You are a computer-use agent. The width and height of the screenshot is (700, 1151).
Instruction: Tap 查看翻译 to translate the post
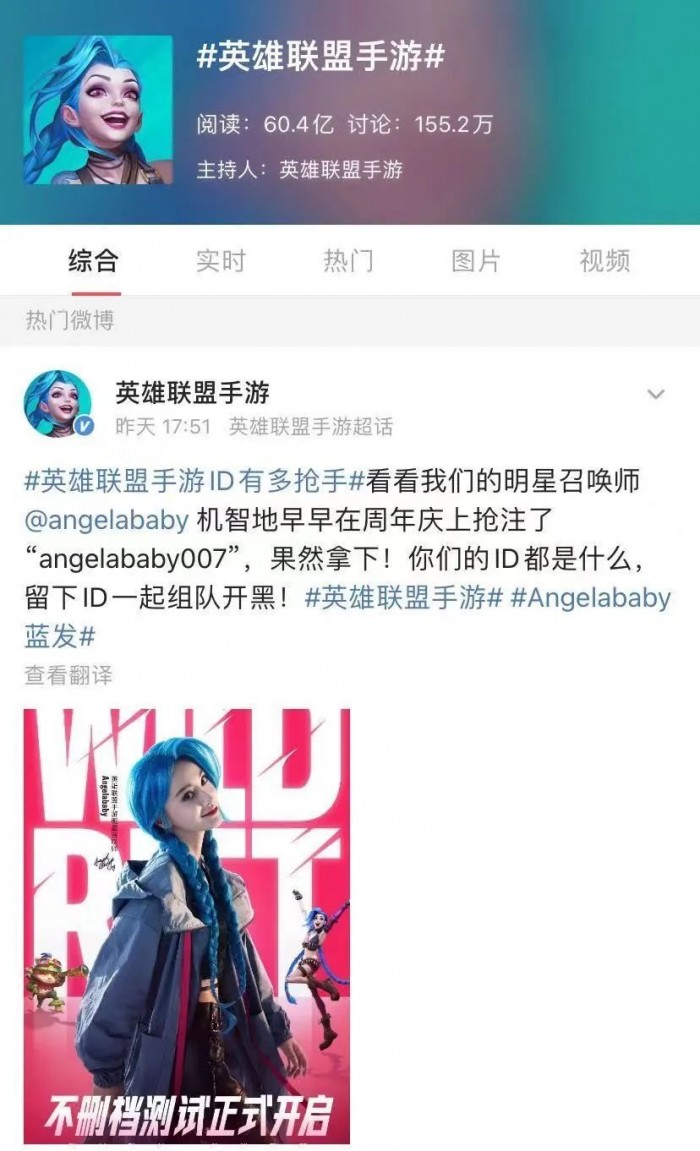(x=68, y=676)
